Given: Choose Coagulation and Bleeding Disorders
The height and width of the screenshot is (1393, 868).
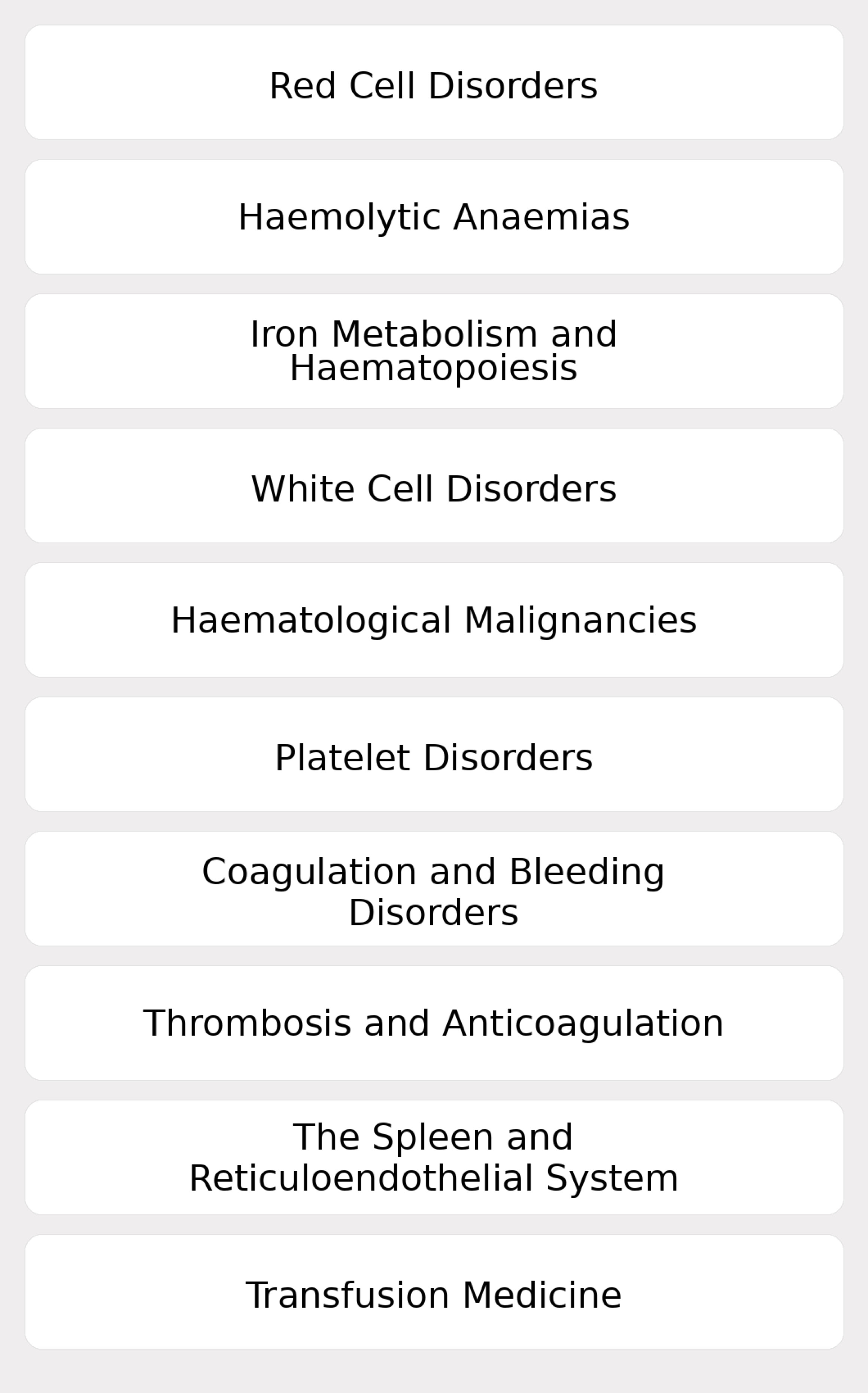Looking at the screenshot, I should (x=434, y=889).
